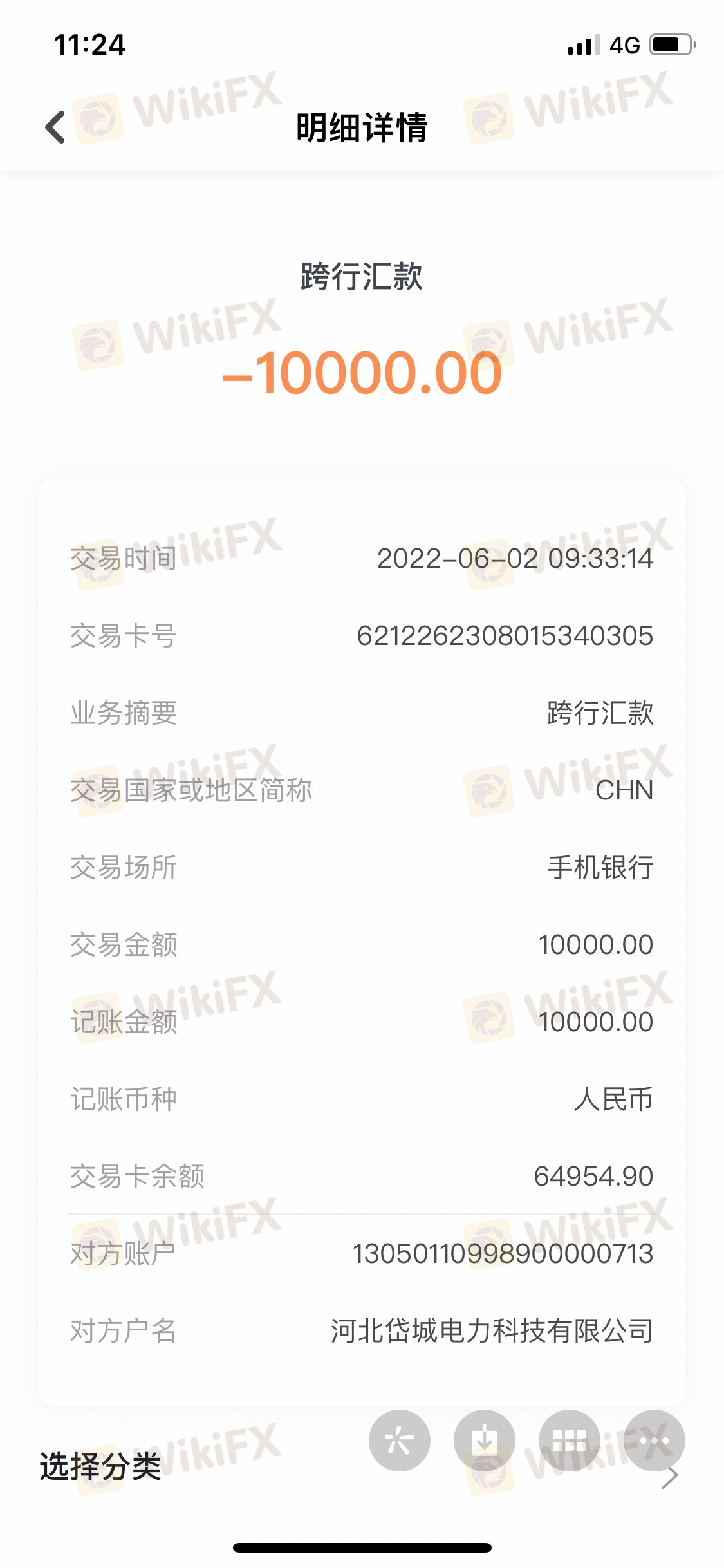This screenshot has height=1568, width=724.
Task: Open the floating grid view icon
Action: pos(569,1441)
